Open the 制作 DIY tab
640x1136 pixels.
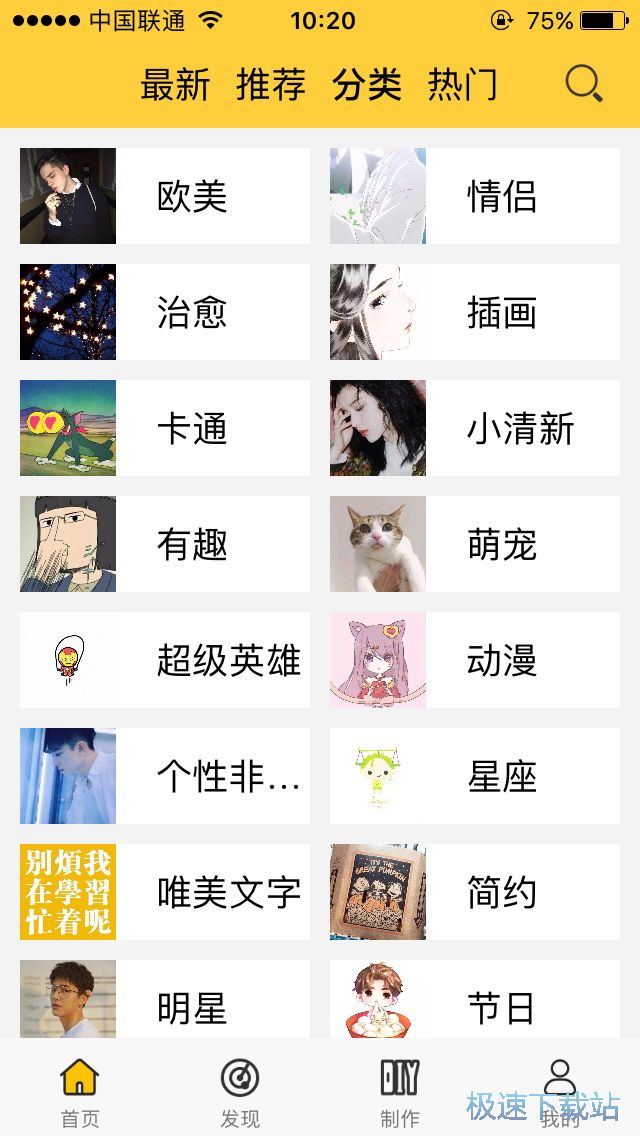400,1092
